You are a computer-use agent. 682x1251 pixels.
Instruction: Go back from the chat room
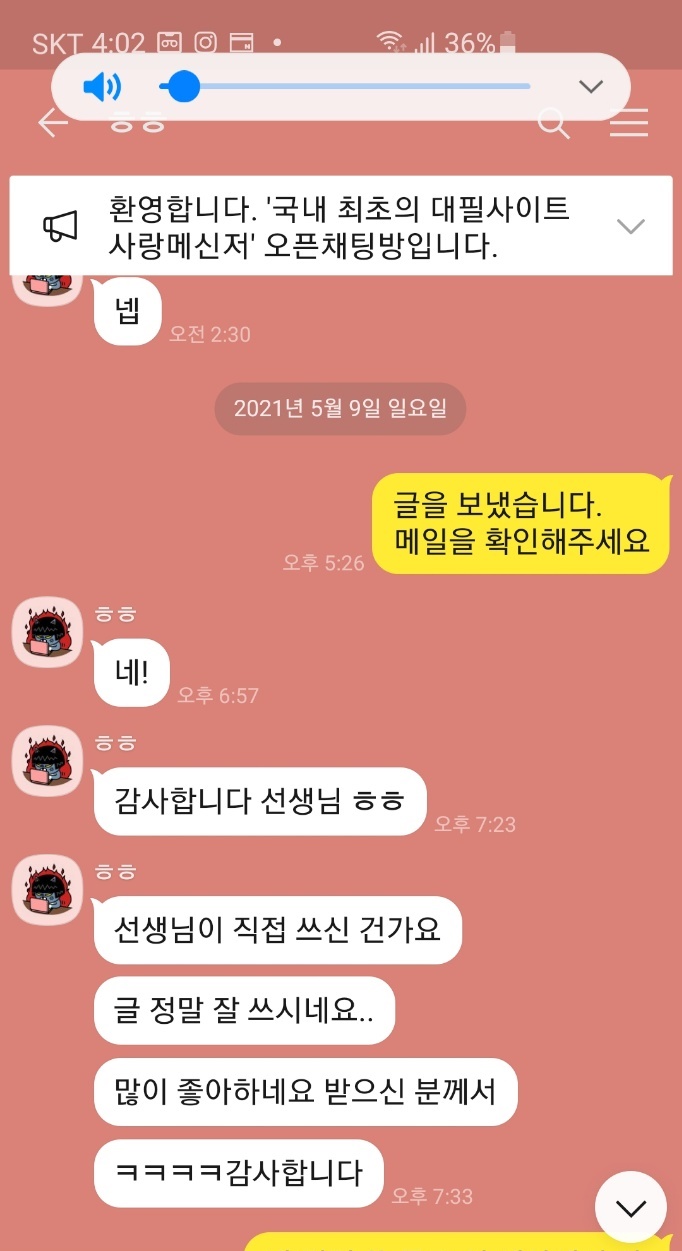[52, 124]
